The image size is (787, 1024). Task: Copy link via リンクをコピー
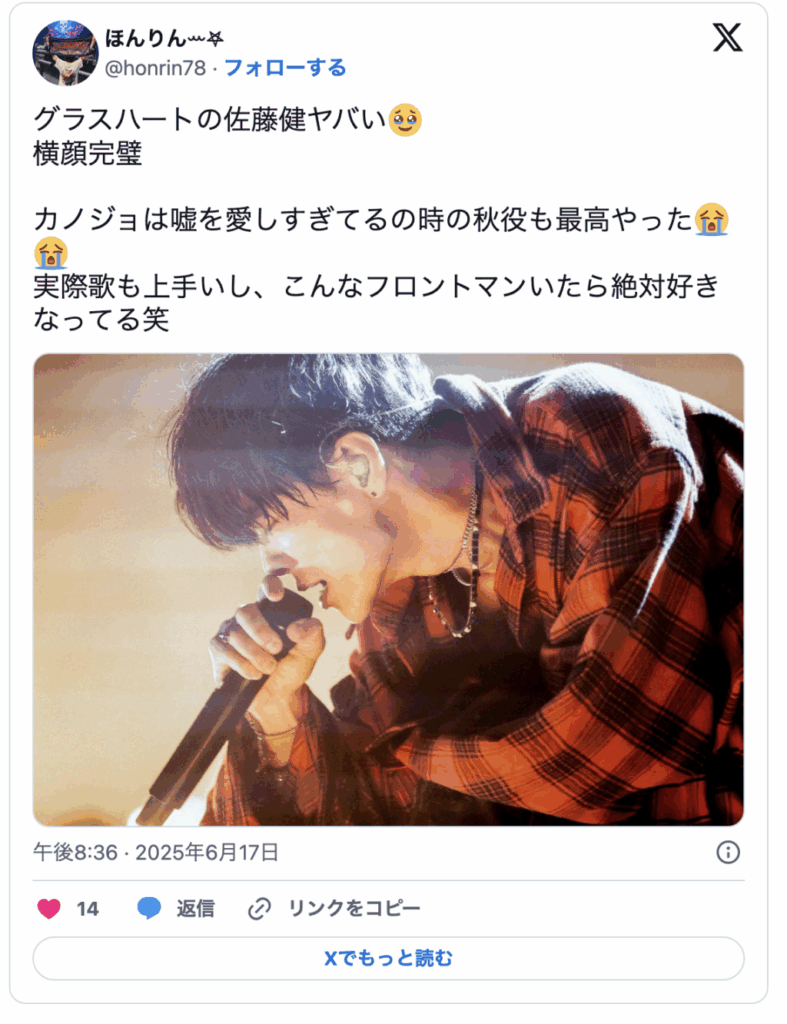(x=334, y=909)
